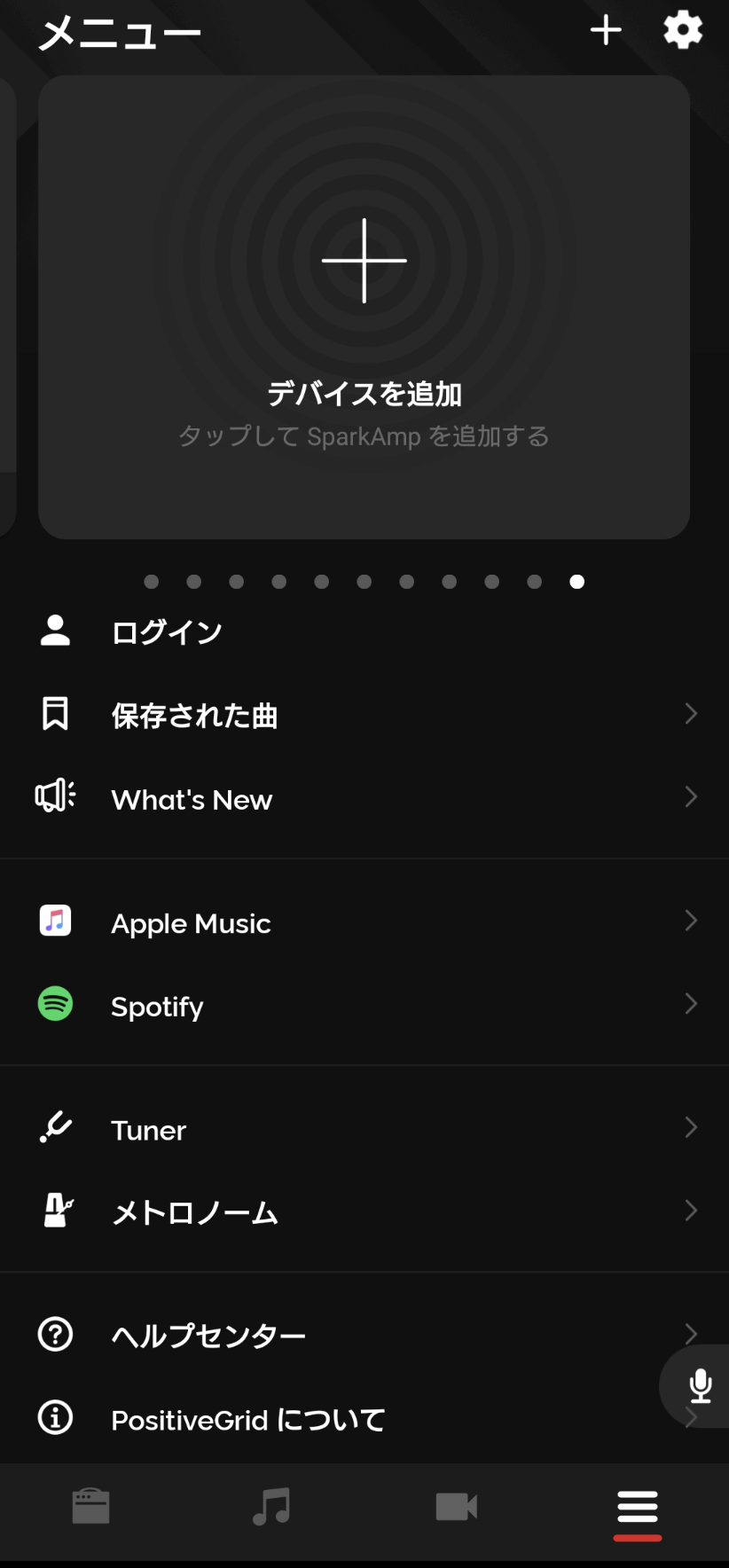The width and height of the screenshot is (729, 1568).
Task: Open the settings gear
Action: pos(683,30)
